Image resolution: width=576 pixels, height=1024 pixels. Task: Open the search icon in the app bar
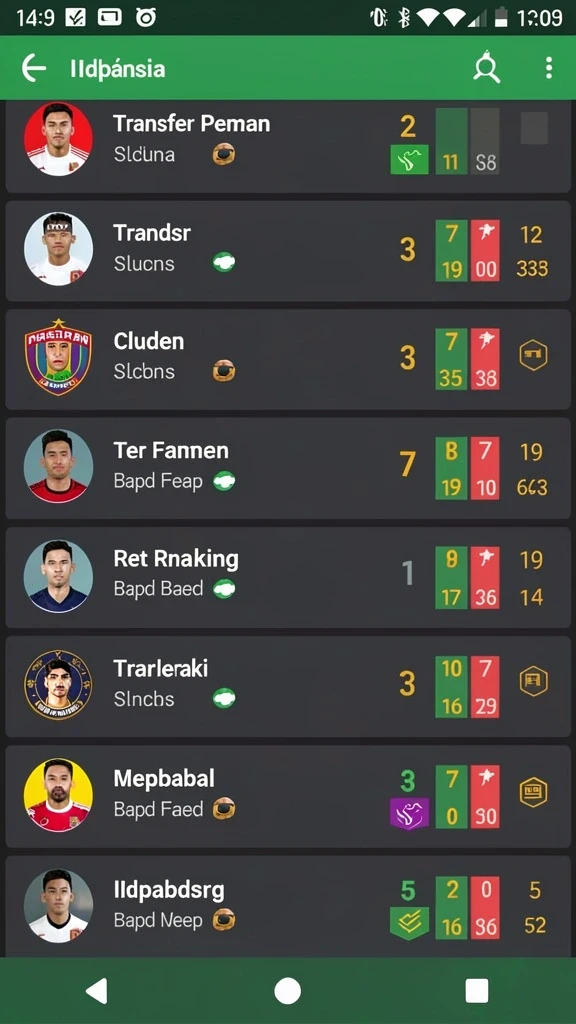click(x=487, y=68)
